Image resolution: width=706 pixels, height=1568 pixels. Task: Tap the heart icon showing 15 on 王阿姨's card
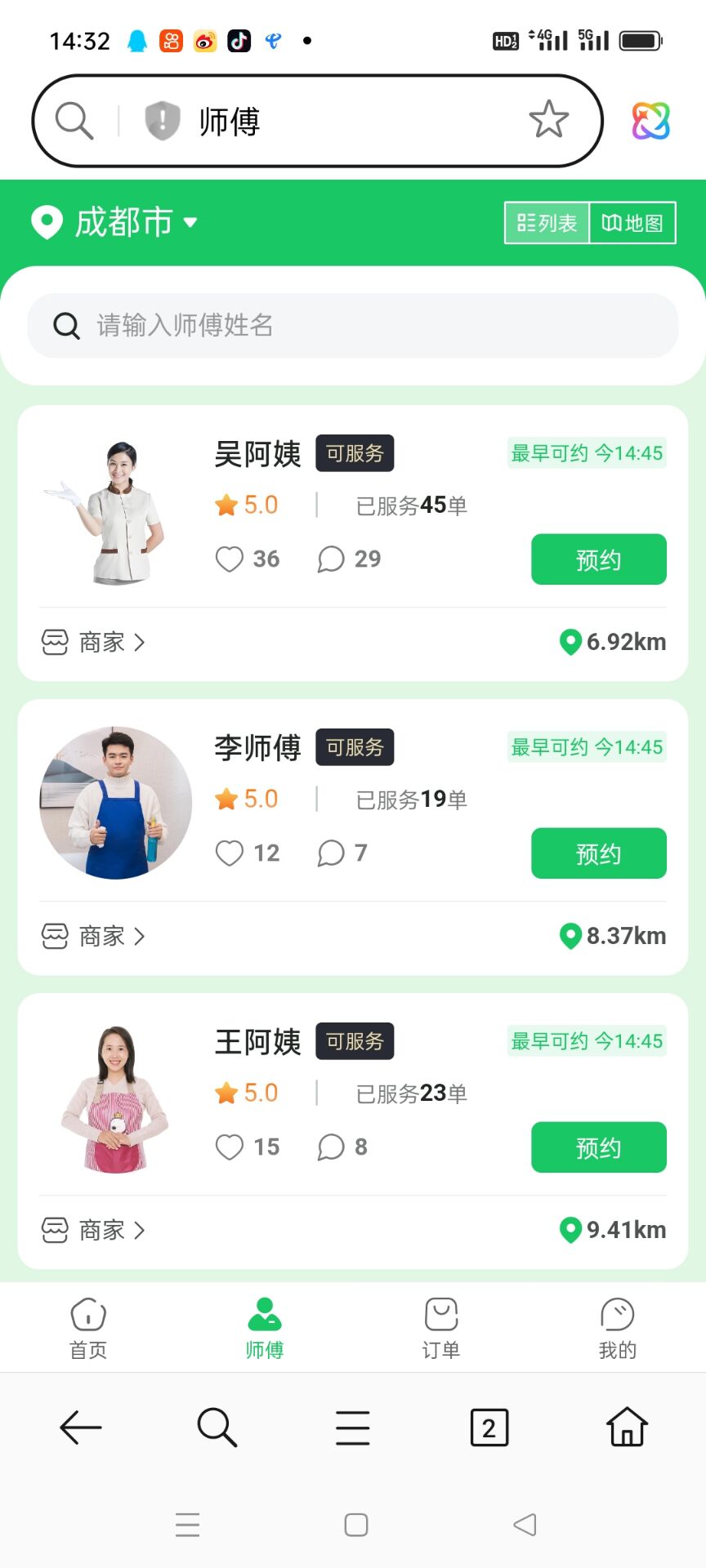[x=230, y=1147]
